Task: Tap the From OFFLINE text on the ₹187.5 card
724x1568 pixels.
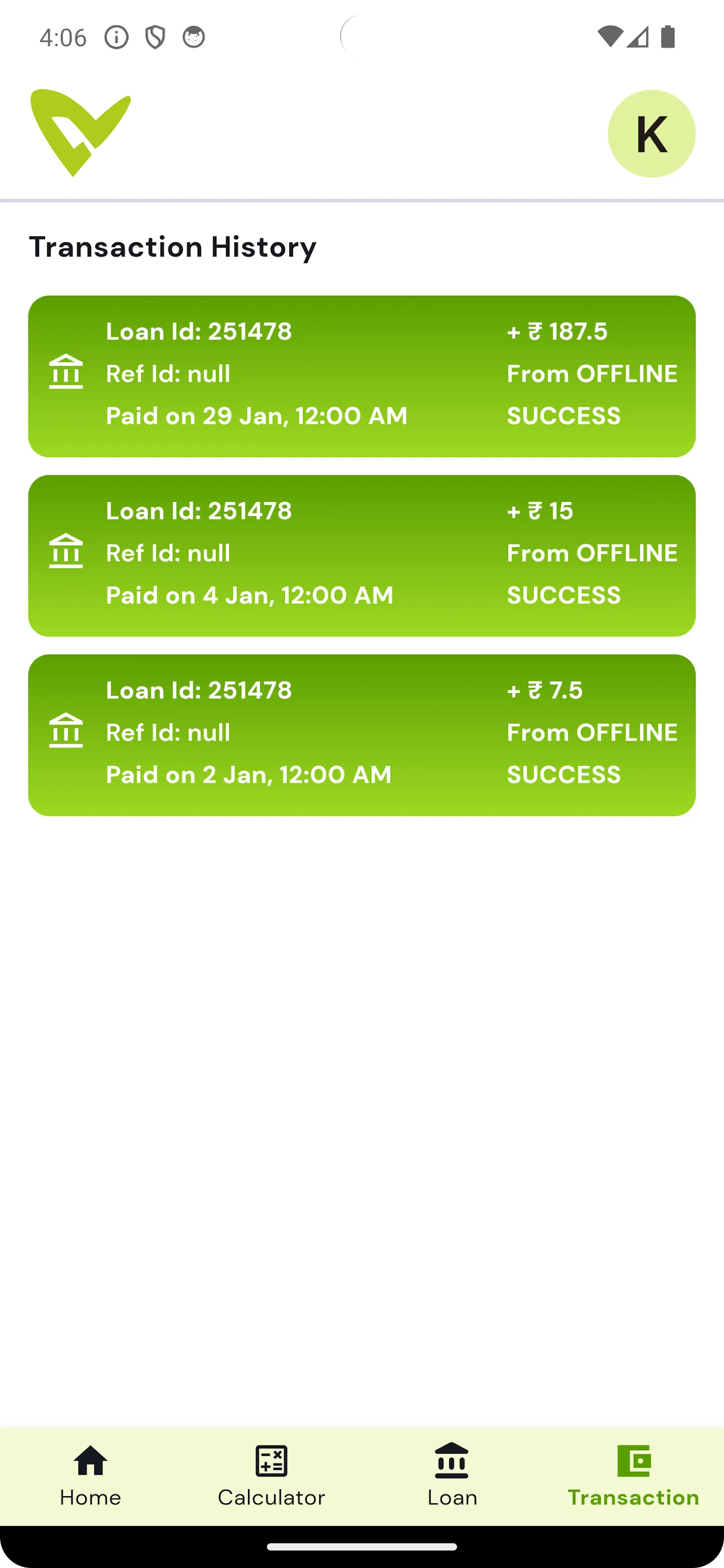Action: (x=592, y=373)
